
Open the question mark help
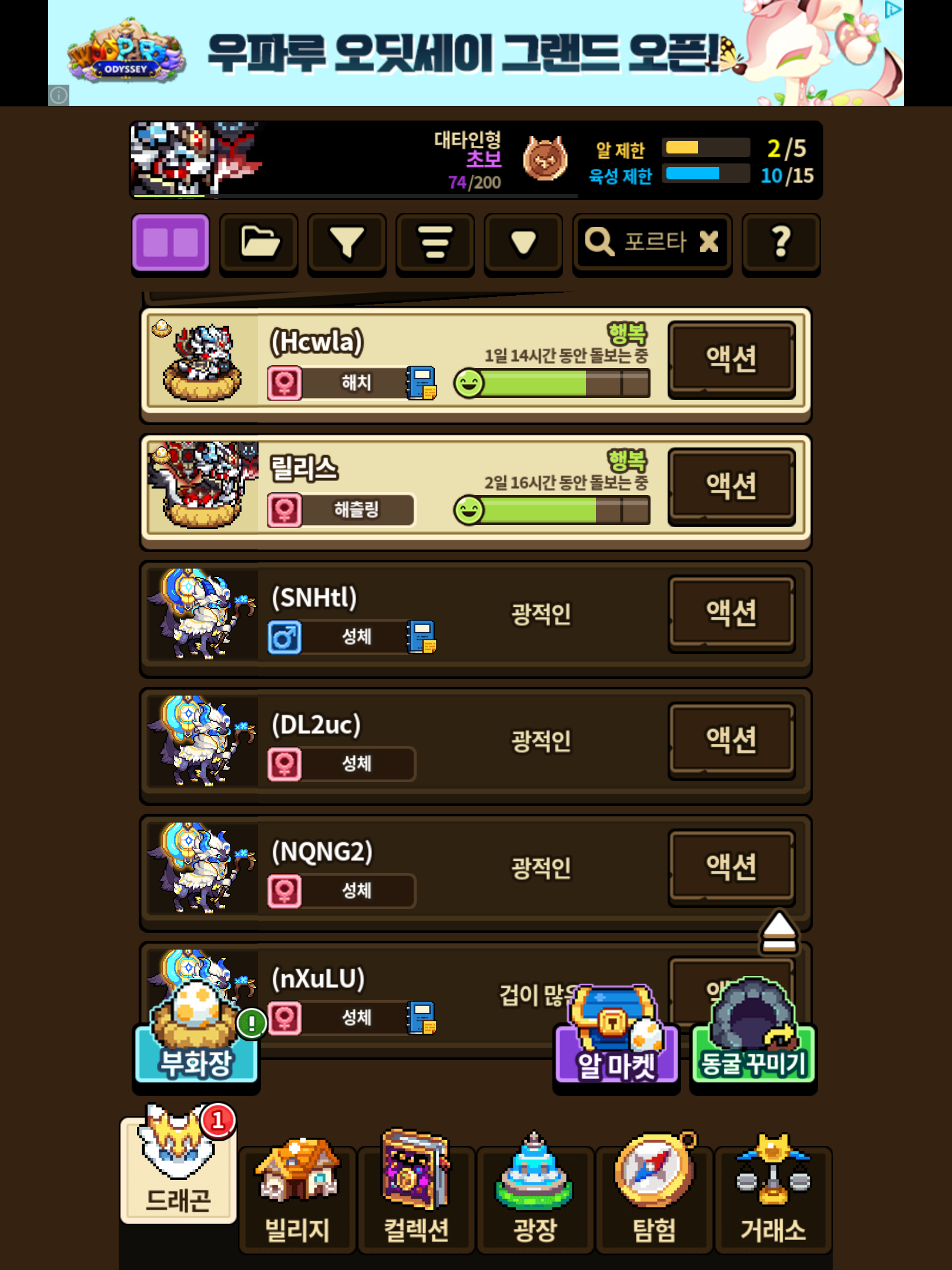pos(781,243)
